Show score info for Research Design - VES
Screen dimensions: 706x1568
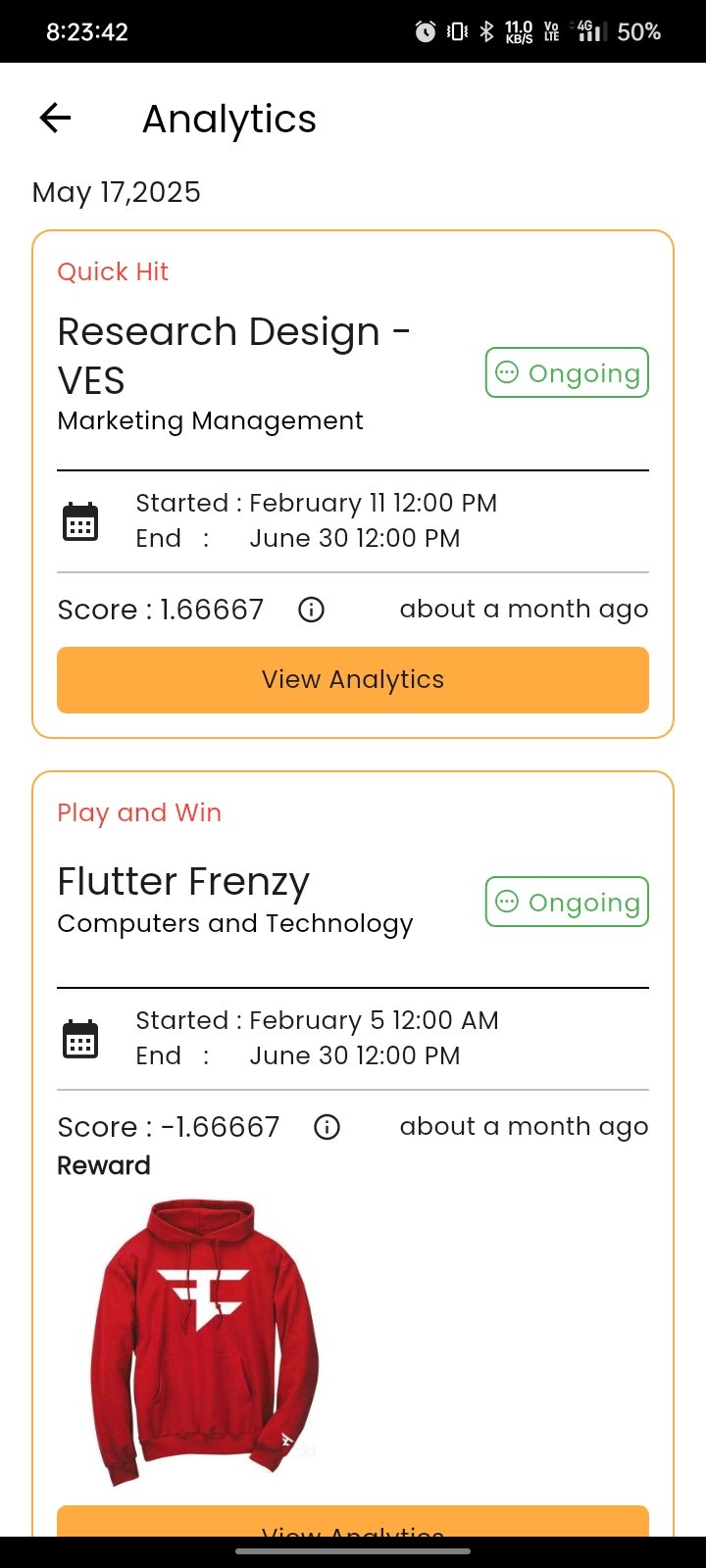point(311,610)
